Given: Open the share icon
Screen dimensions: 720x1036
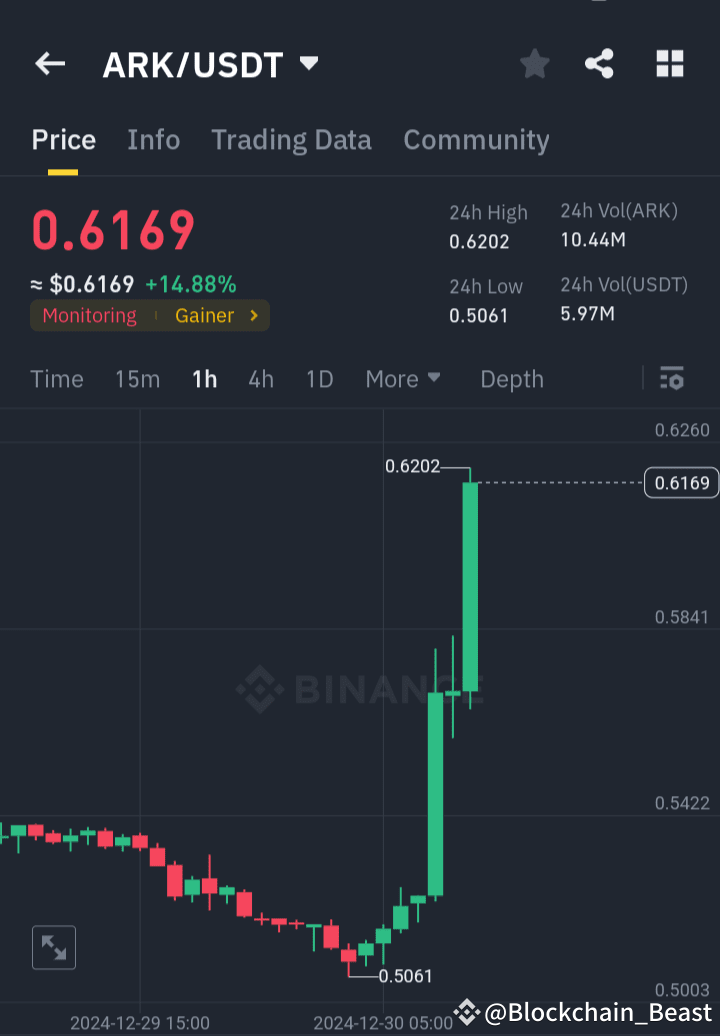Looking at the screenshot, I should 600,63.
